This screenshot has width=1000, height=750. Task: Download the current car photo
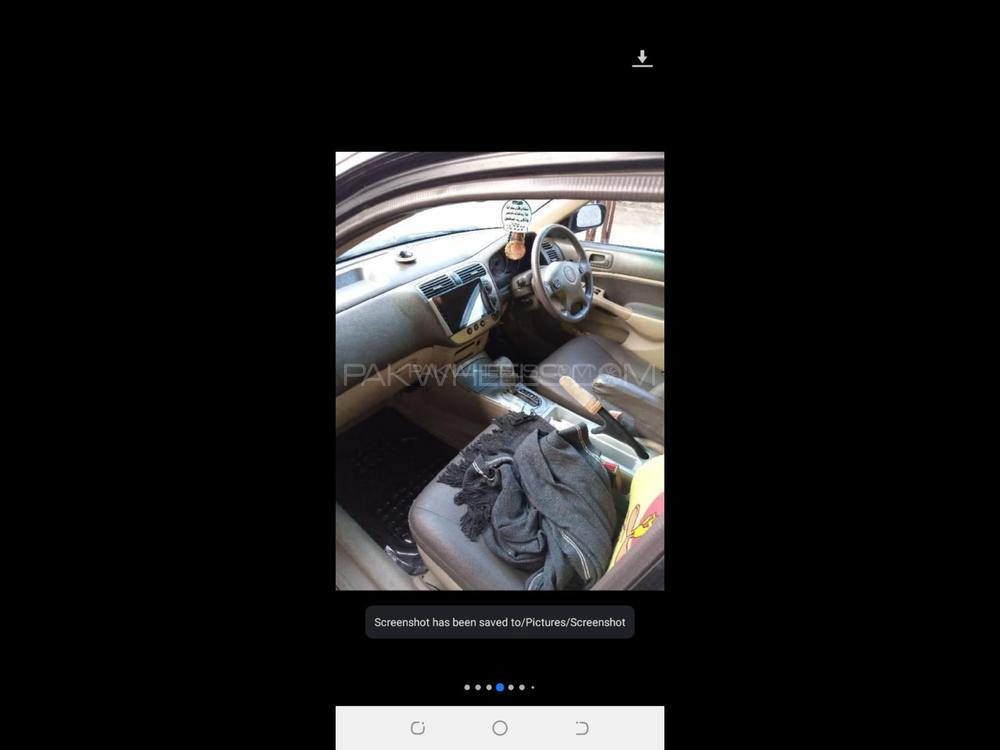(642, 59)
